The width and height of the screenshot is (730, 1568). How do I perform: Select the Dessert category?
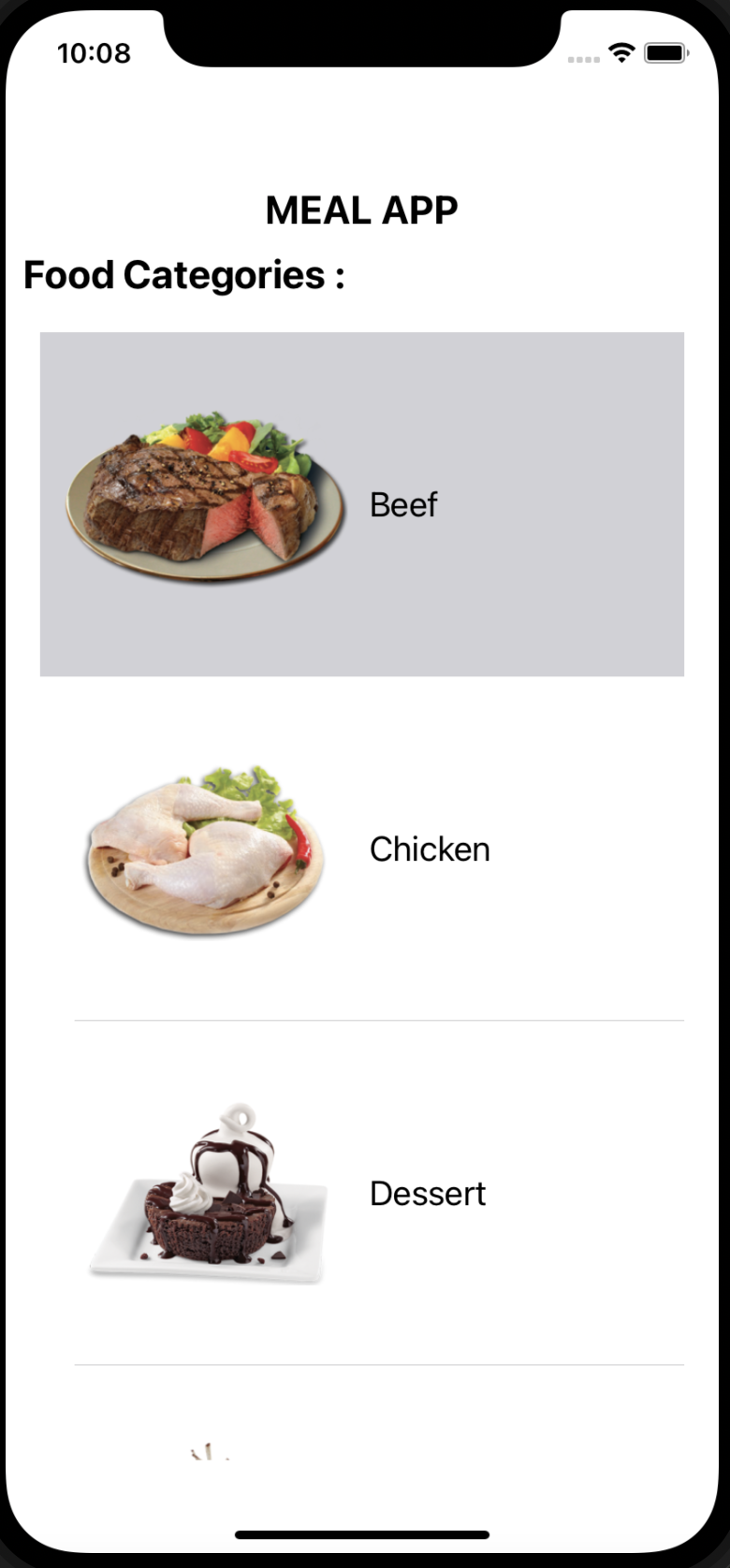362,1193
